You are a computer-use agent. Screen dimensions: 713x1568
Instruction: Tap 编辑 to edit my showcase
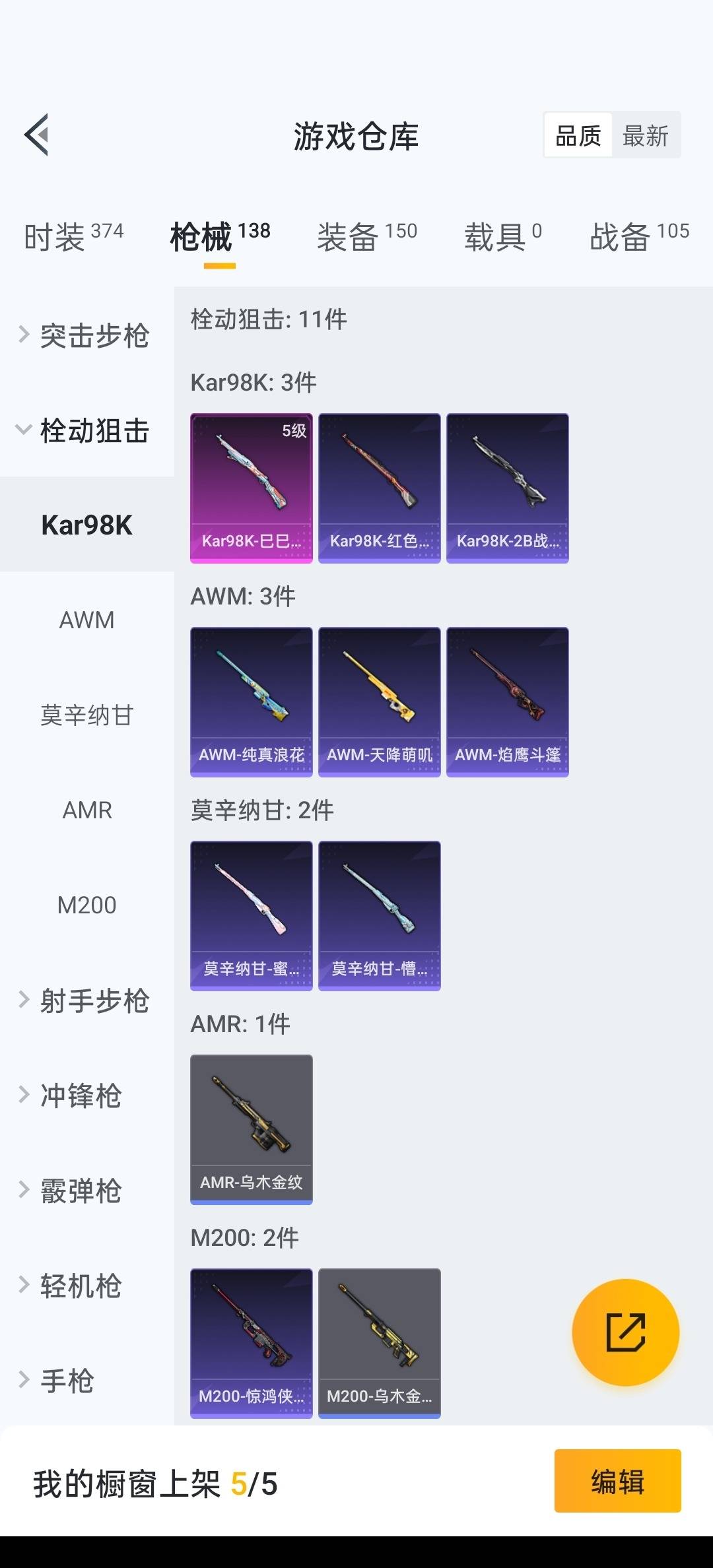click(x=617, y=1481)
